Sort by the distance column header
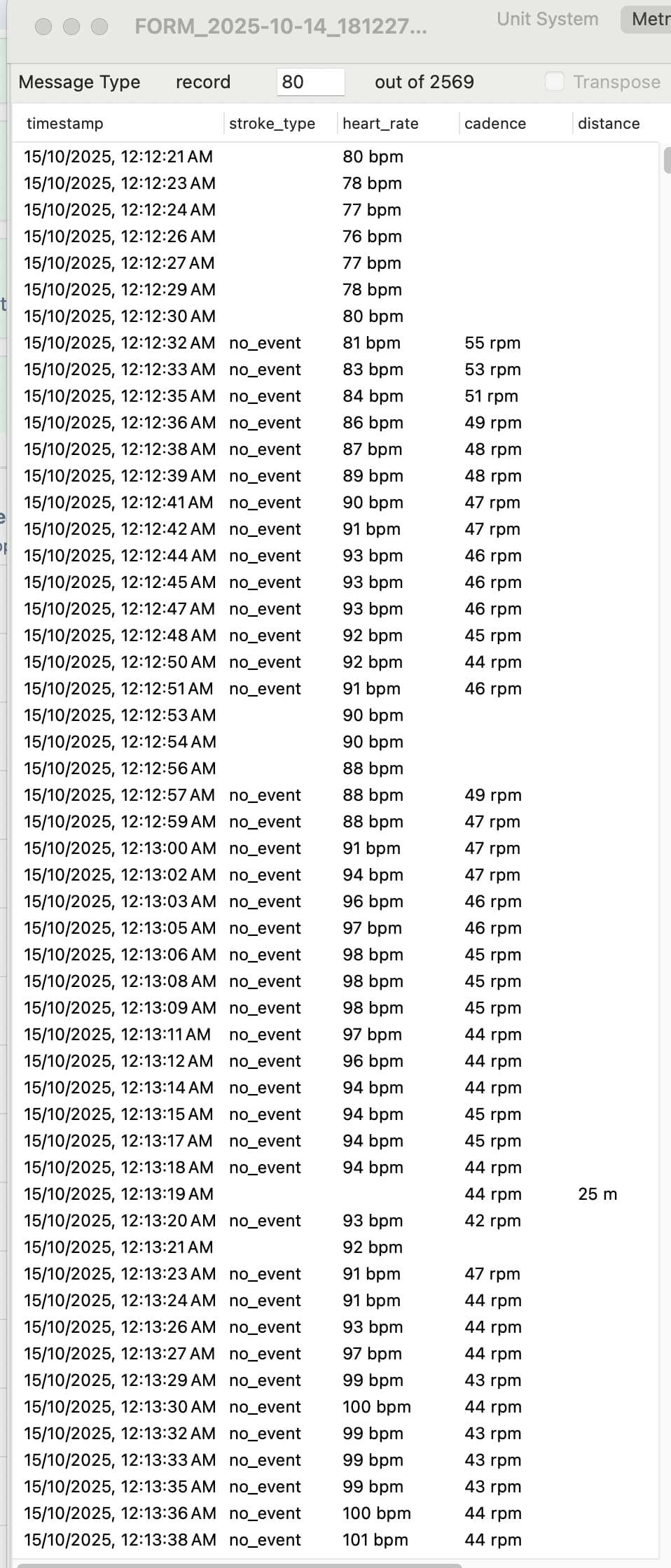 click(608, 124)
